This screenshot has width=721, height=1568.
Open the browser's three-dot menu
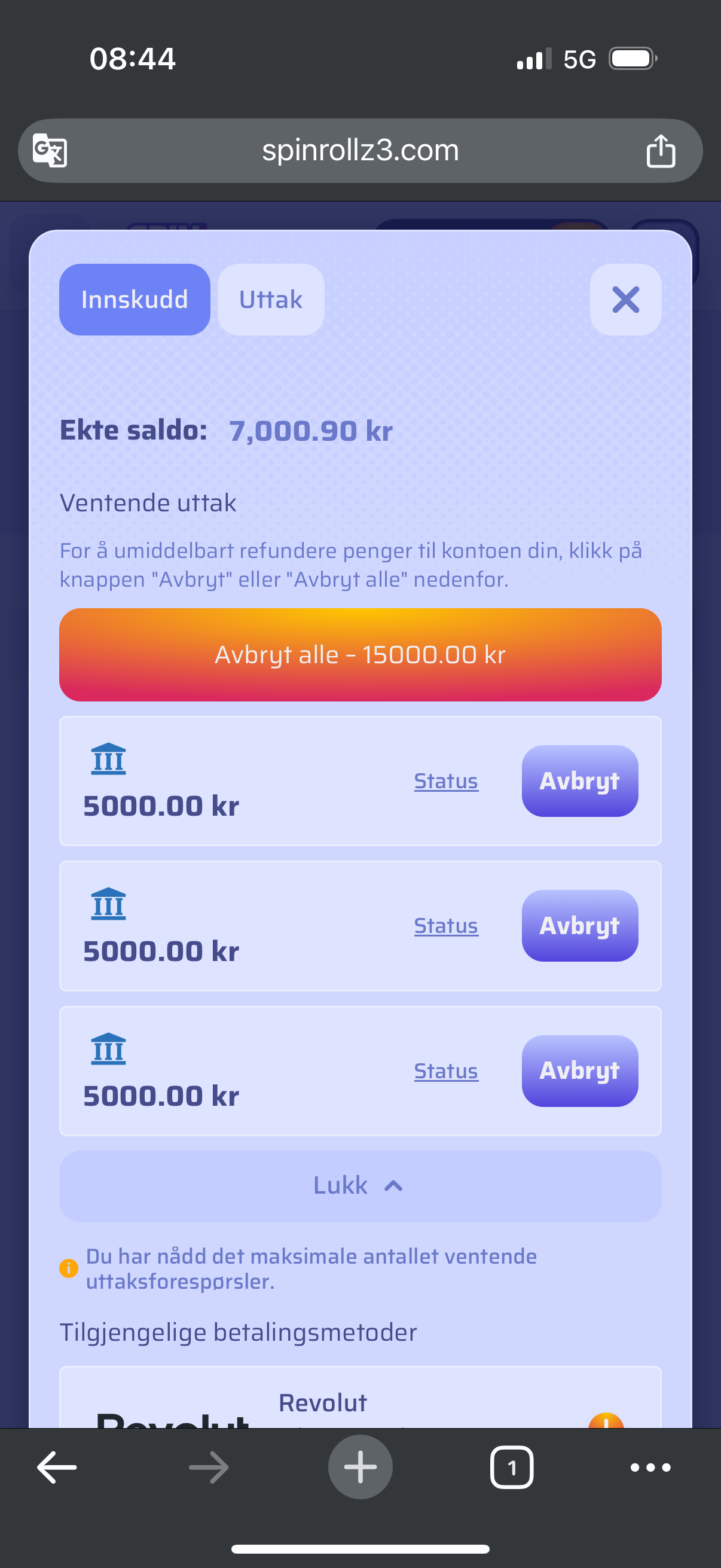click(650, 1468)
